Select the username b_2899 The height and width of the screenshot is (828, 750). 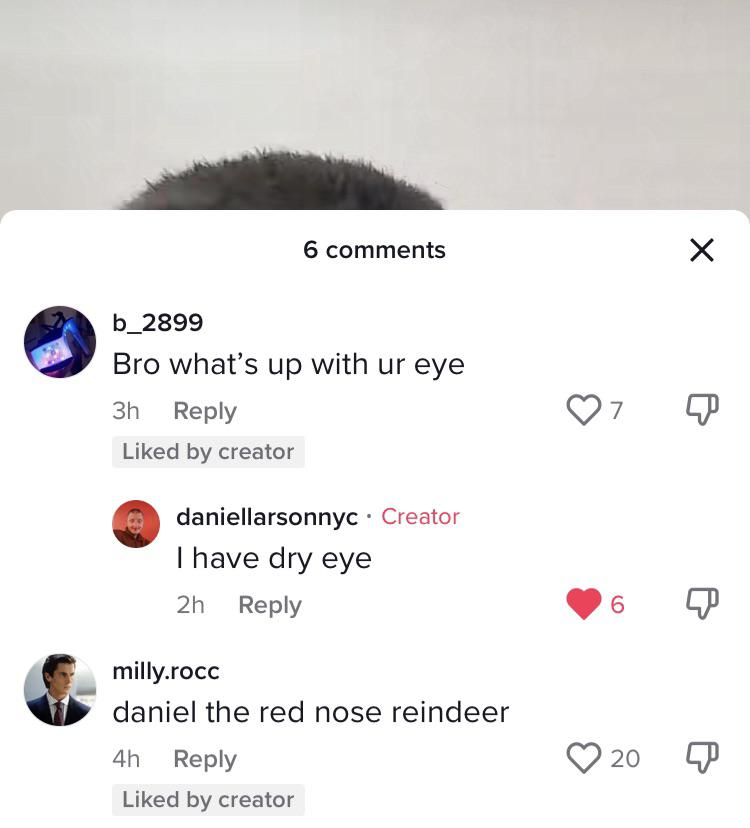(x=155, y=322)
